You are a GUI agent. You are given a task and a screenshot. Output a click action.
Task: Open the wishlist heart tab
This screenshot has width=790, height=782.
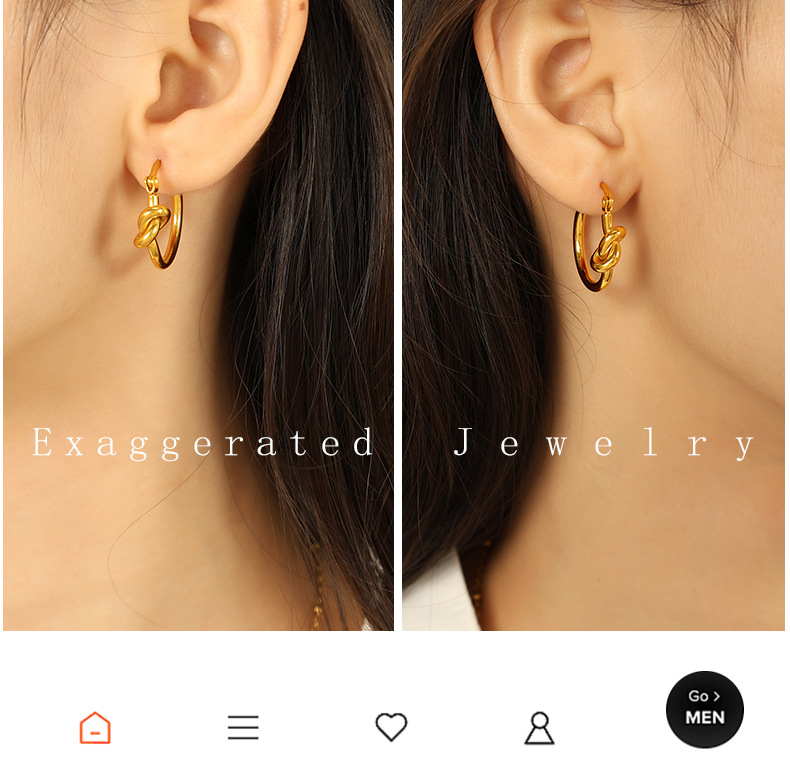(391, 727)
